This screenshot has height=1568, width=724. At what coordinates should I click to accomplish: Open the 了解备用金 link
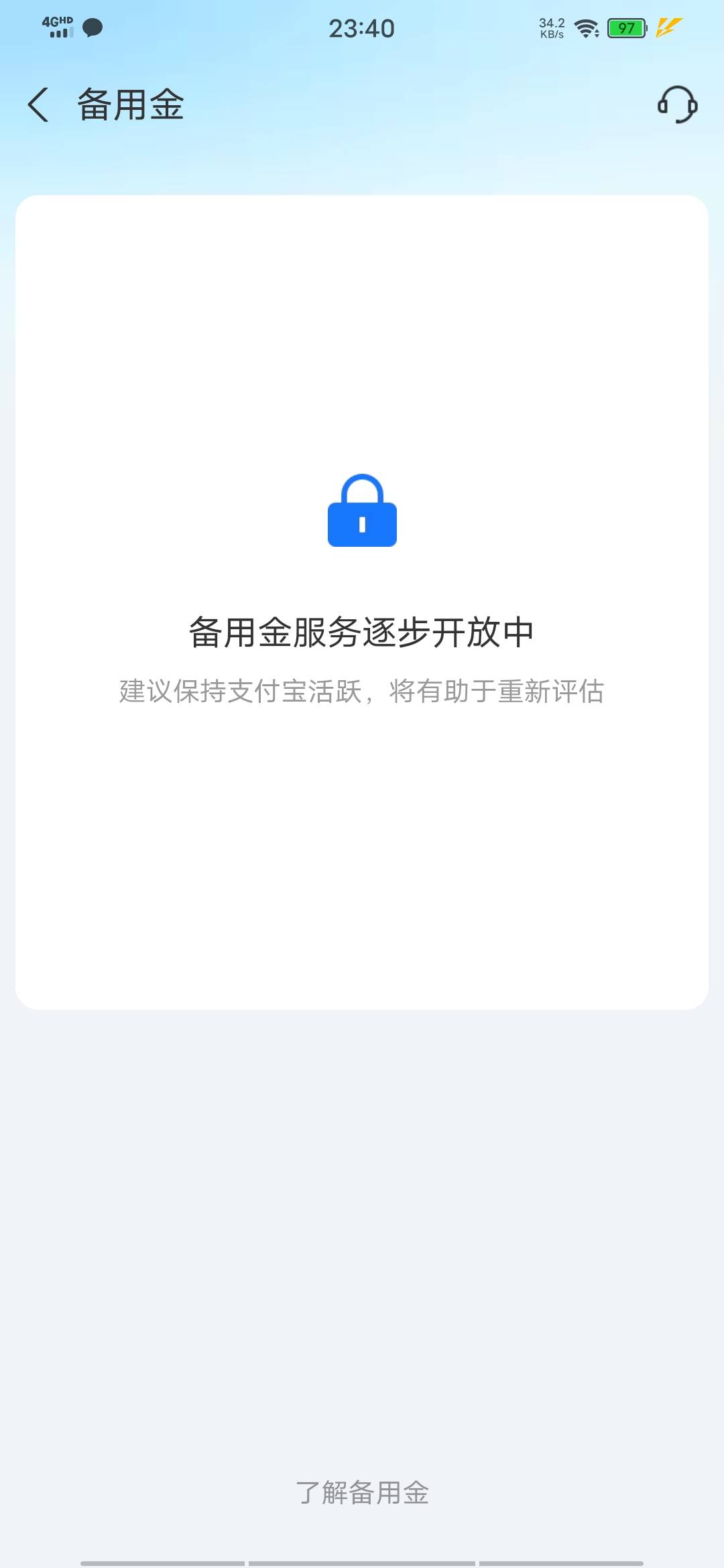tap(362, 1492)
